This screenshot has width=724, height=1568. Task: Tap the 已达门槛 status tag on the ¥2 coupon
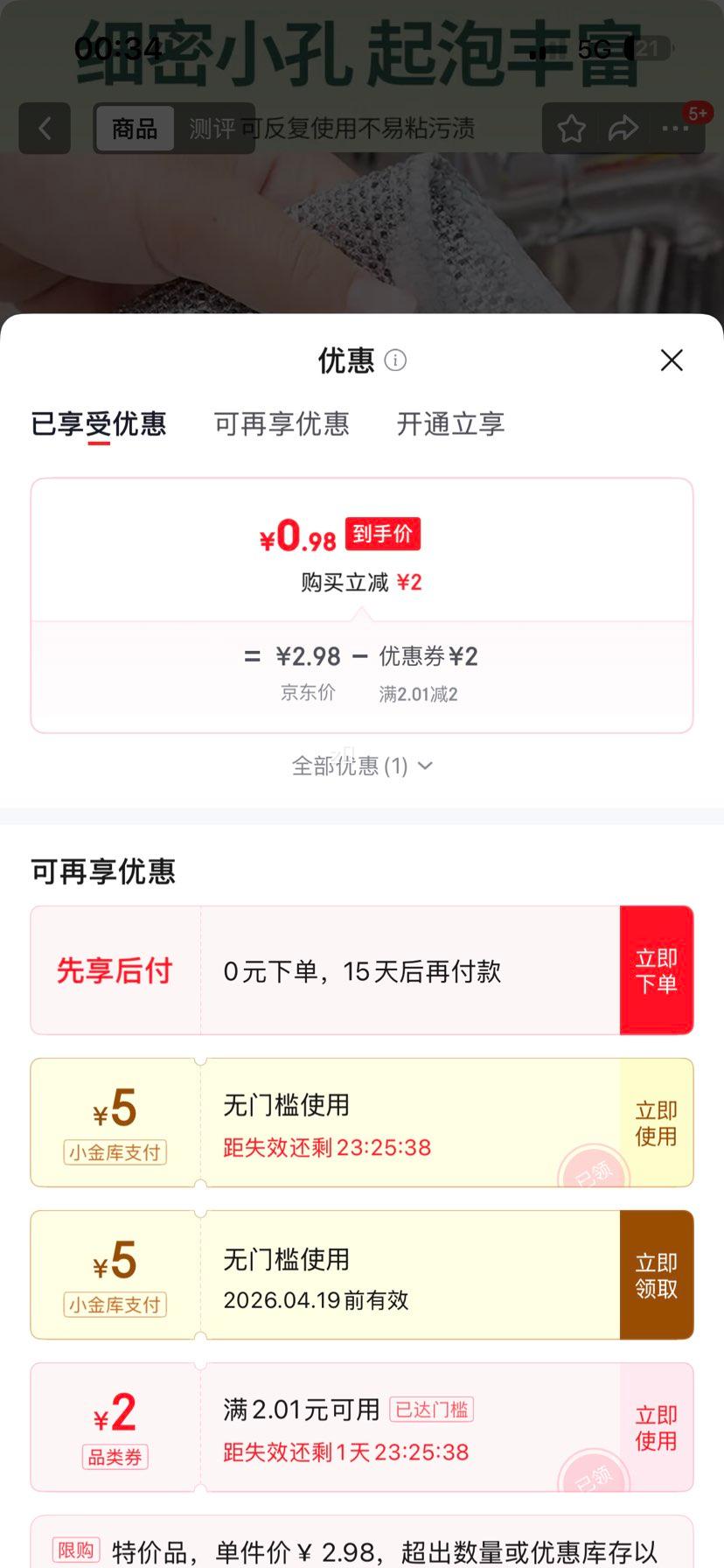point(431,1410)
